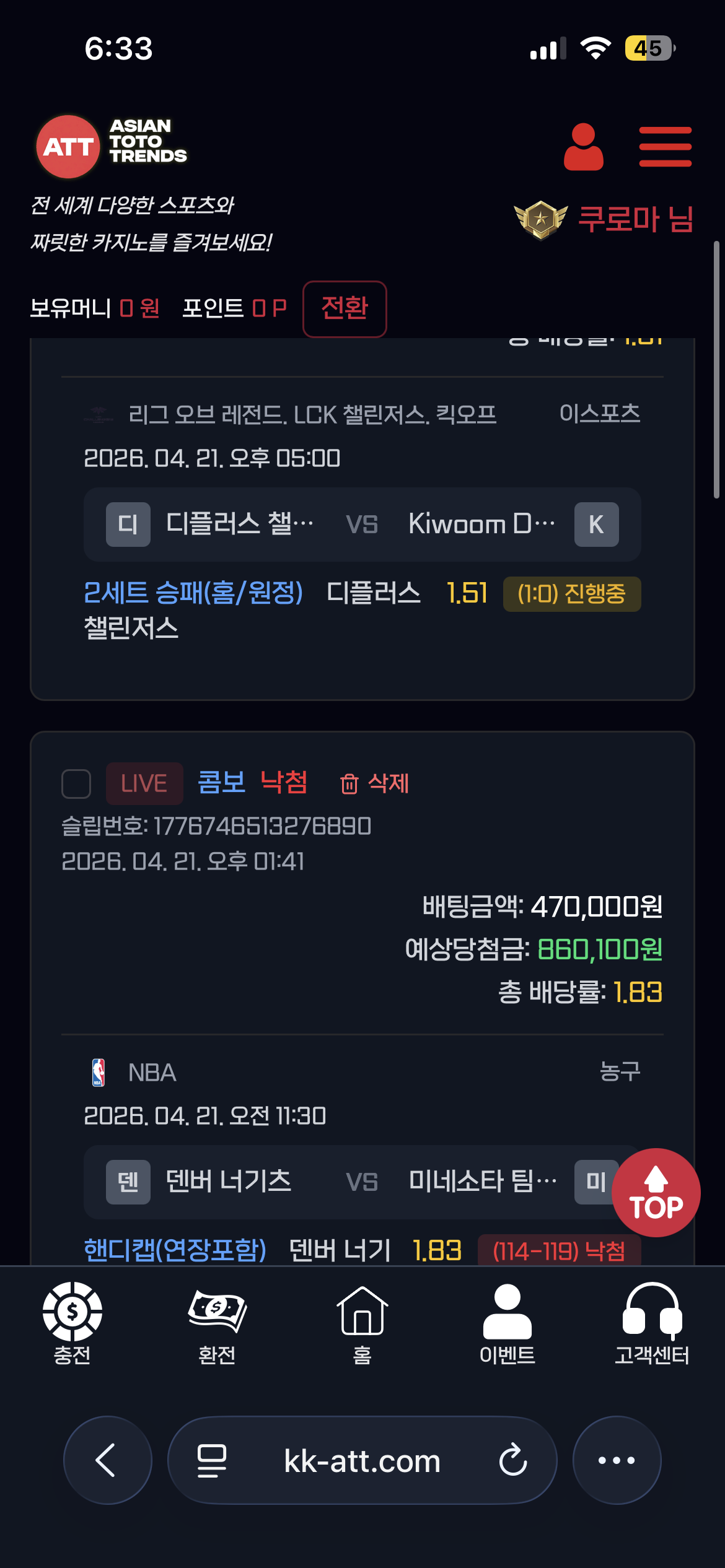Tap the 전환 point conversion button
The height and width of the screenshot is (1568, 725).
(x=345, y=308)
